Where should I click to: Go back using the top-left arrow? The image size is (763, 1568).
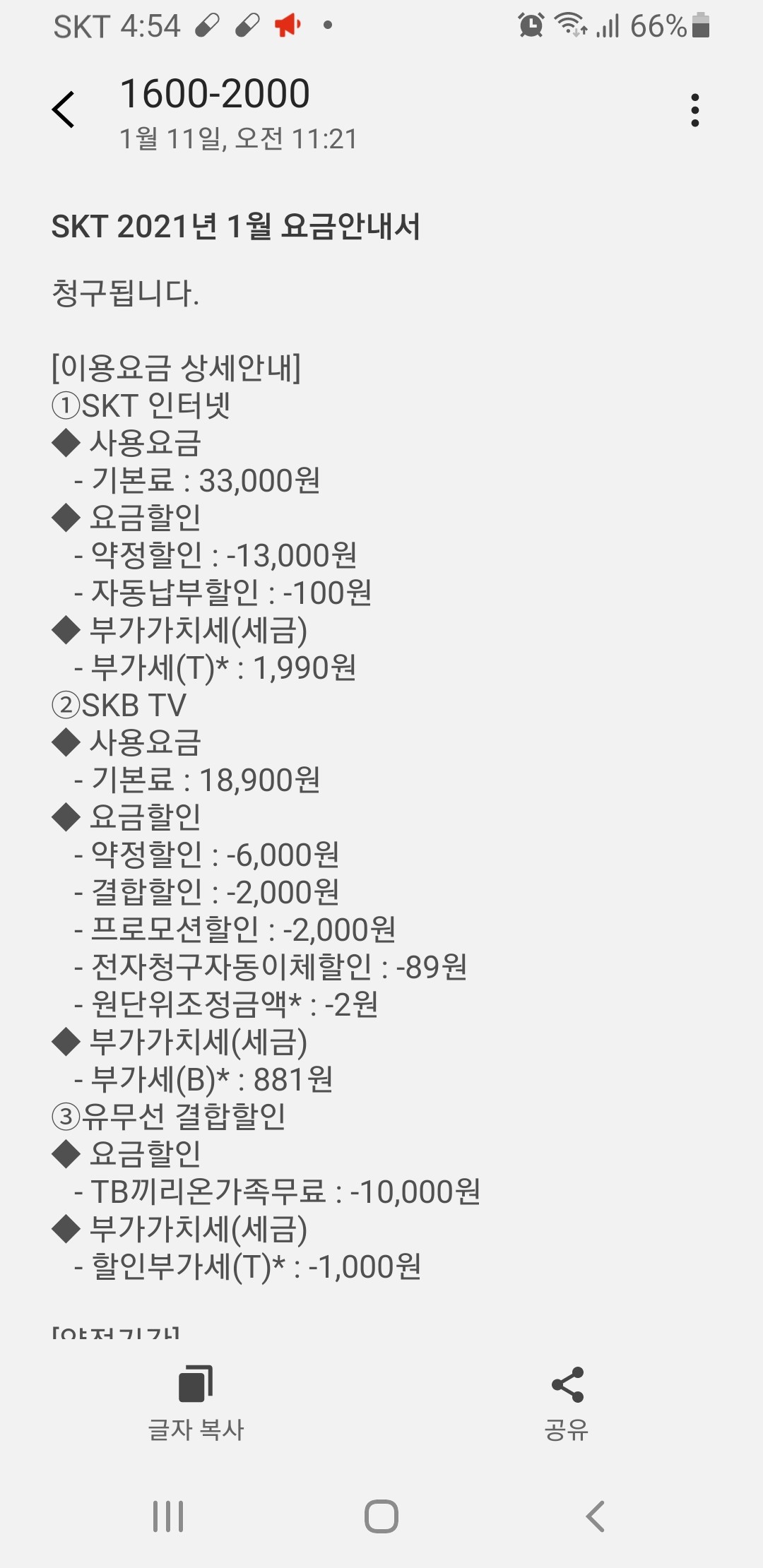pos(64,110)
